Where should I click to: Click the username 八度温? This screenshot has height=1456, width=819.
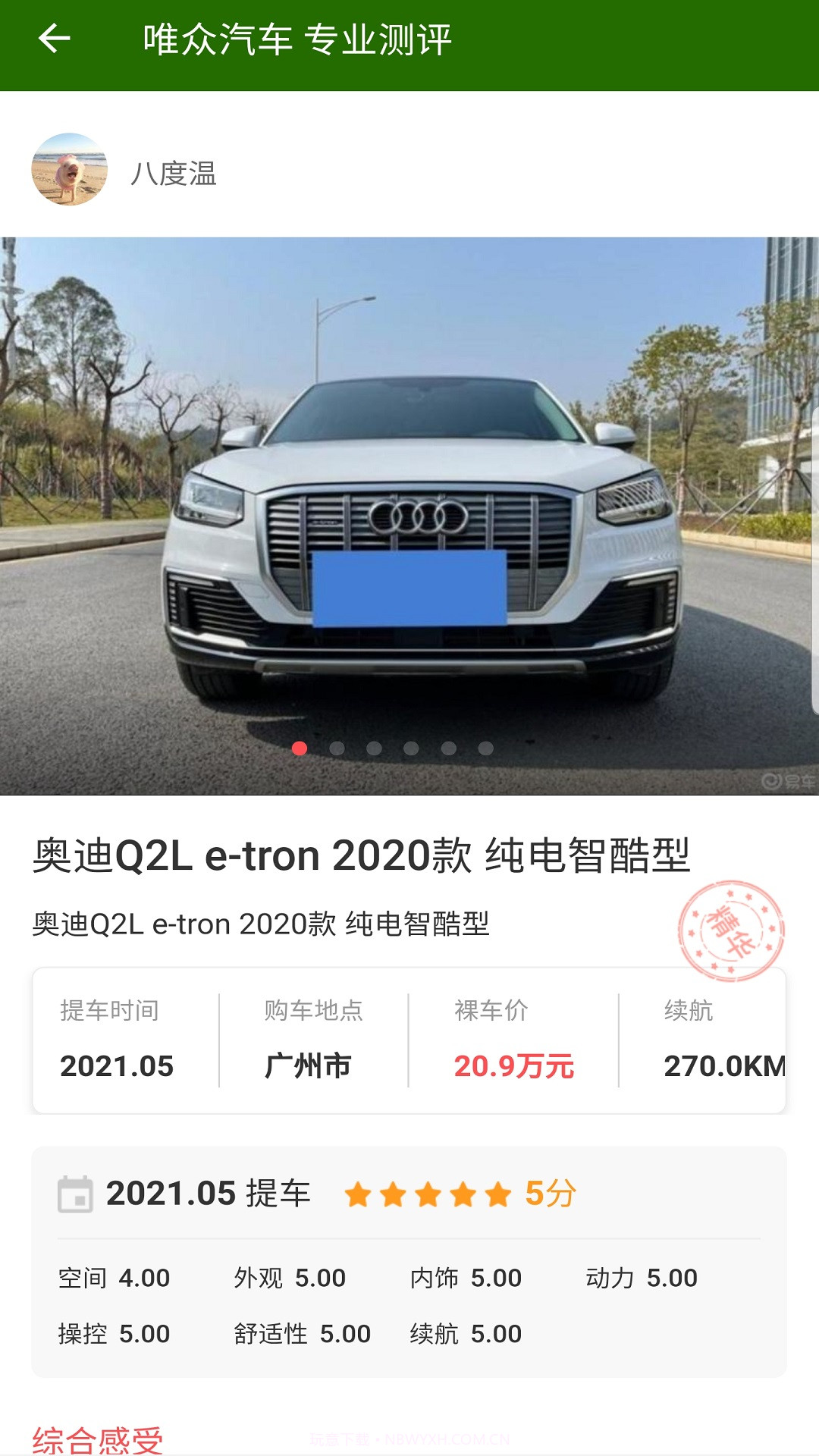173,173
